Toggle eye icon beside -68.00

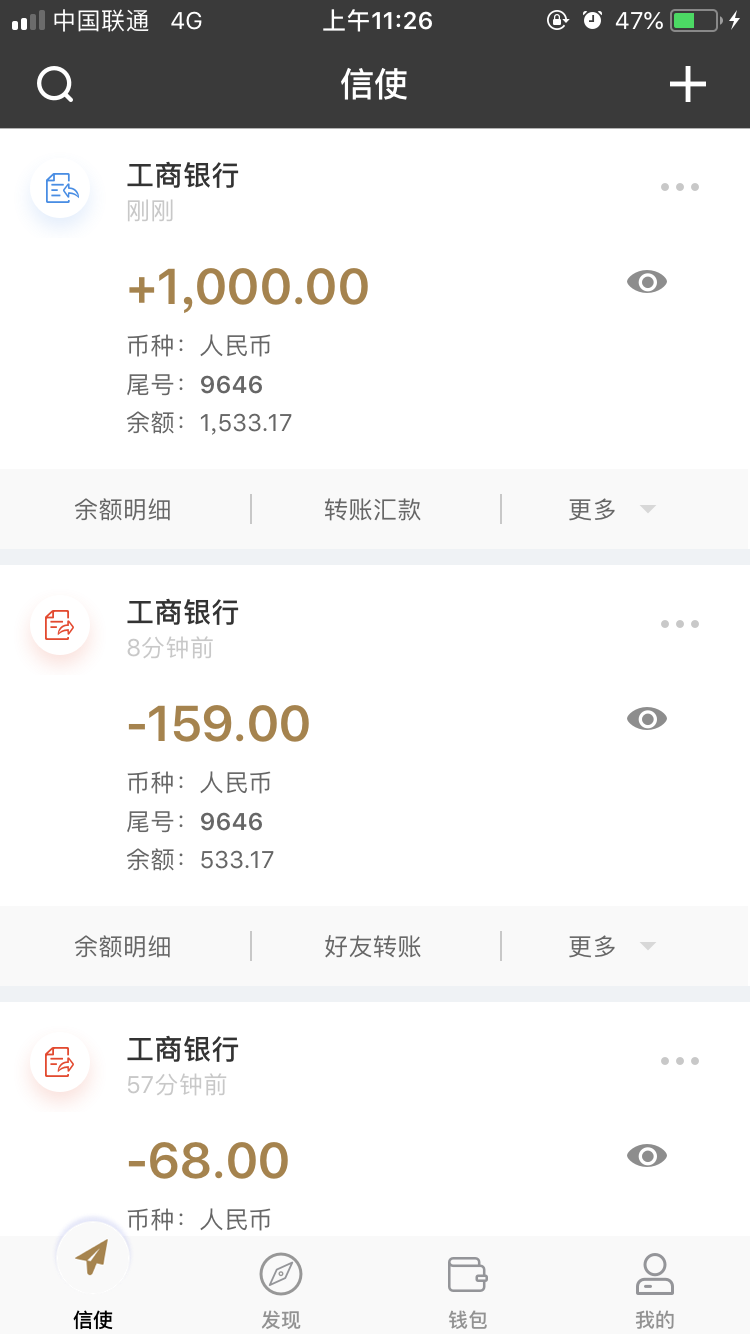point(647,1156)
